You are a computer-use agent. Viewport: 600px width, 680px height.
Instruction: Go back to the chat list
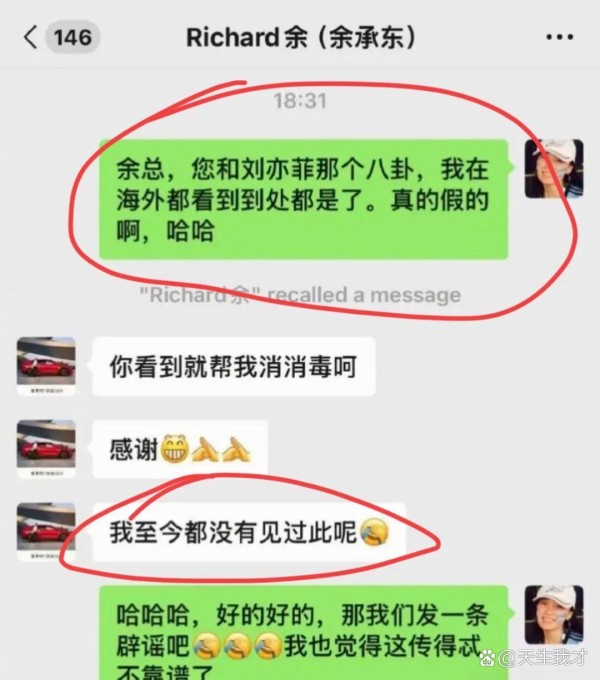coord(32,38)
